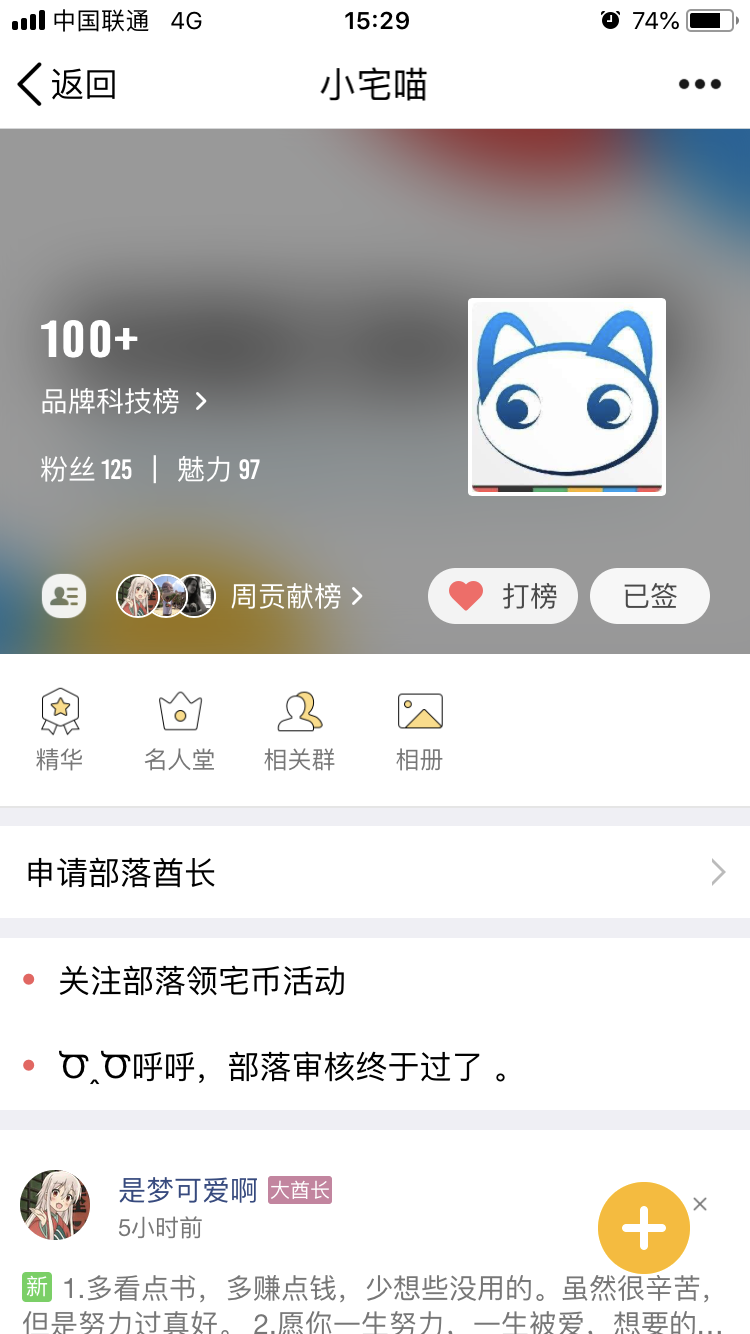The image size is (750, 1334).
Task: Tap the 已签 sign-in button
Action: [650, 597]
